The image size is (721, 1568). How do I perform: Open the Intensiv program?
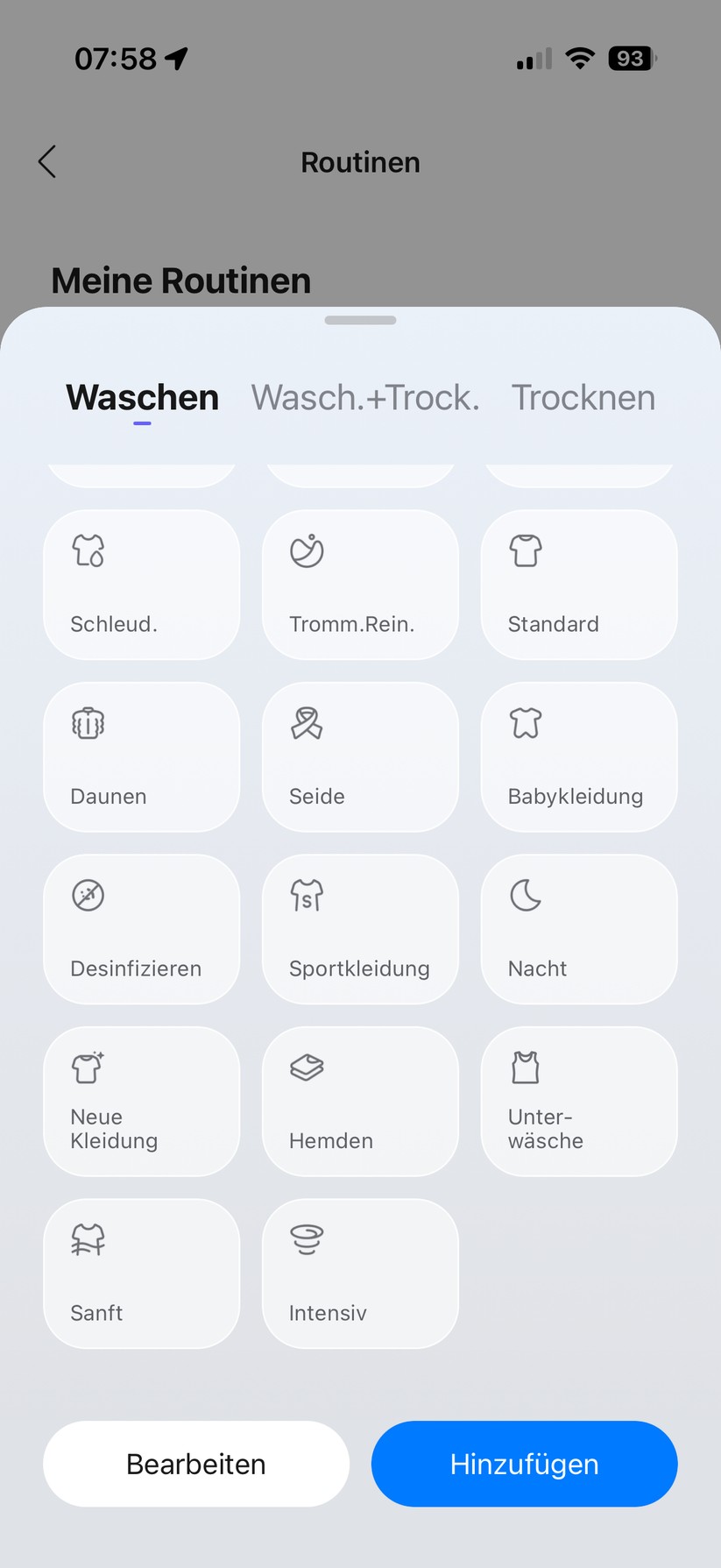(x=360, y=1274)
